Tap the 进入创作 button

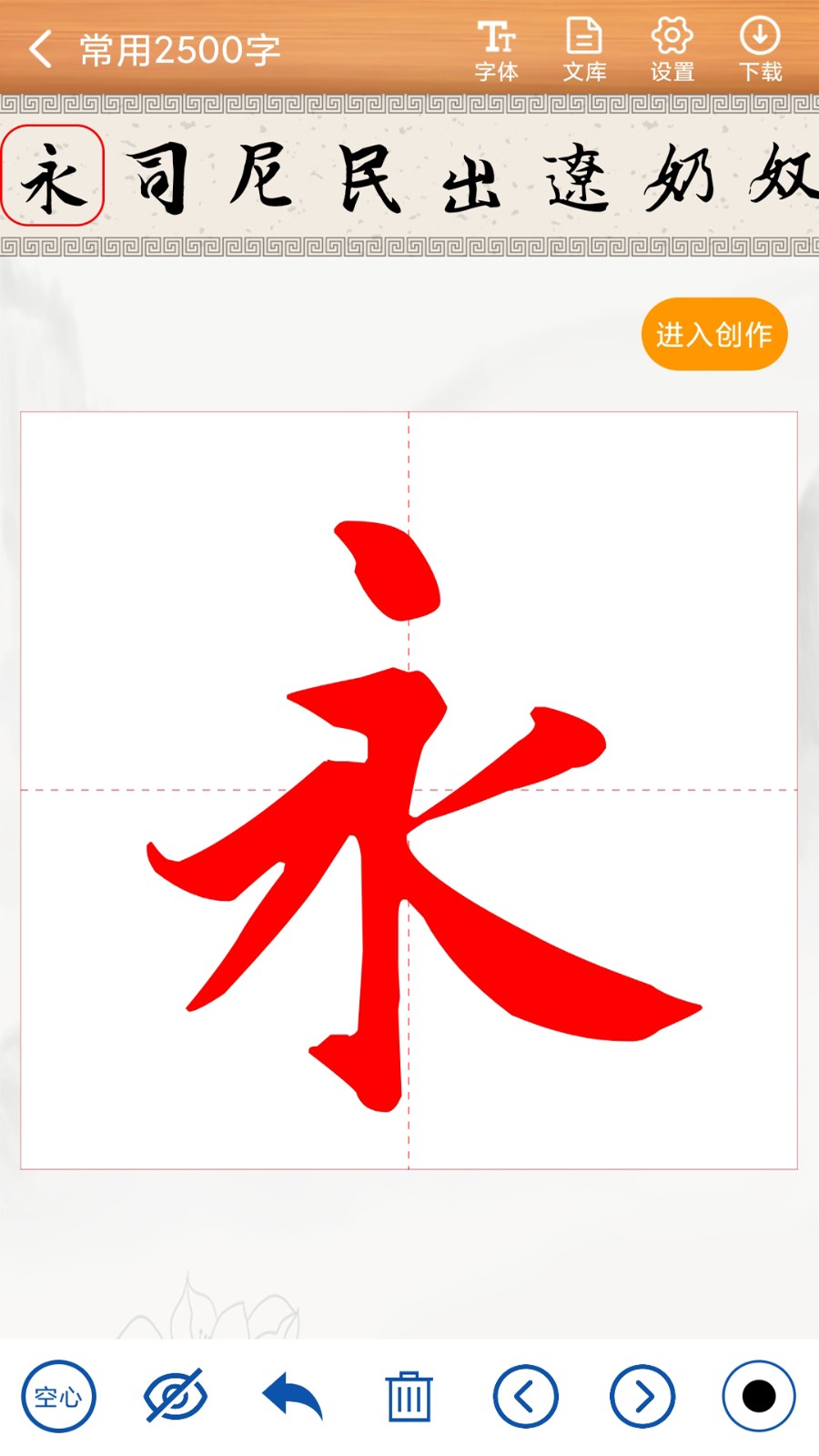(714, 334)
